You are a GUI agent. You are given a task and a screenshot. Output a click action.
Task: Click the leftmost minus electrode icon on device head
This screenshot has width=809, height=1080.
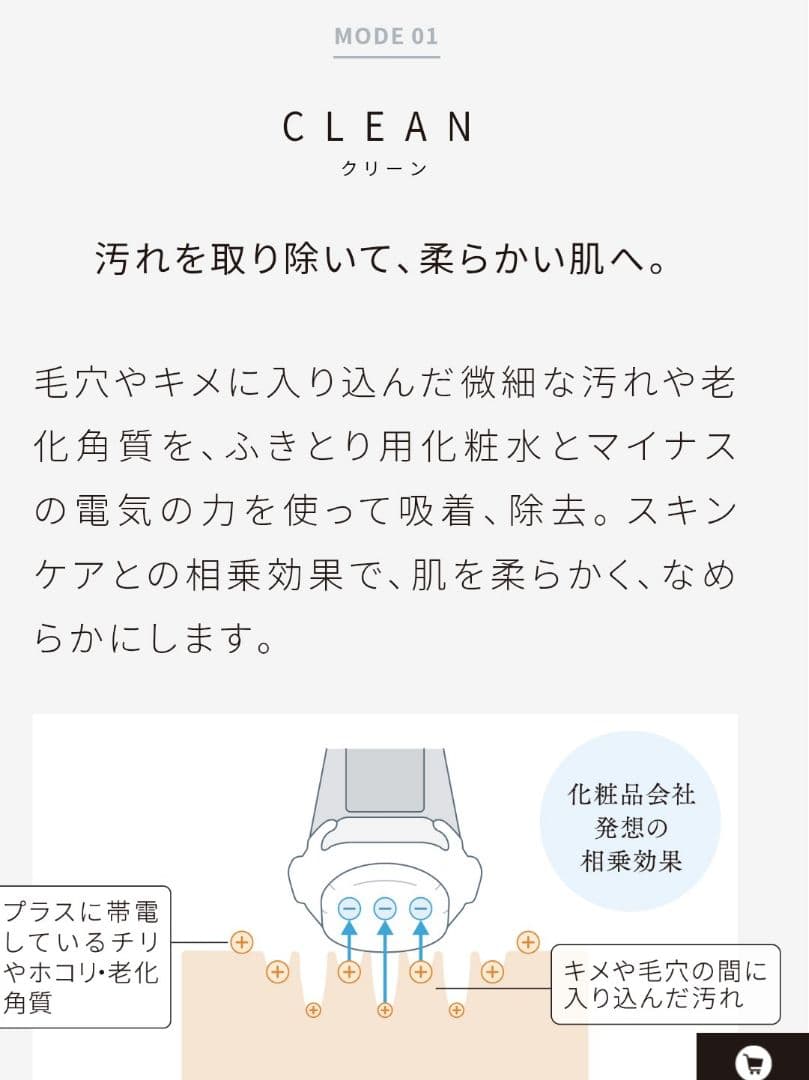tap(350, 909)
